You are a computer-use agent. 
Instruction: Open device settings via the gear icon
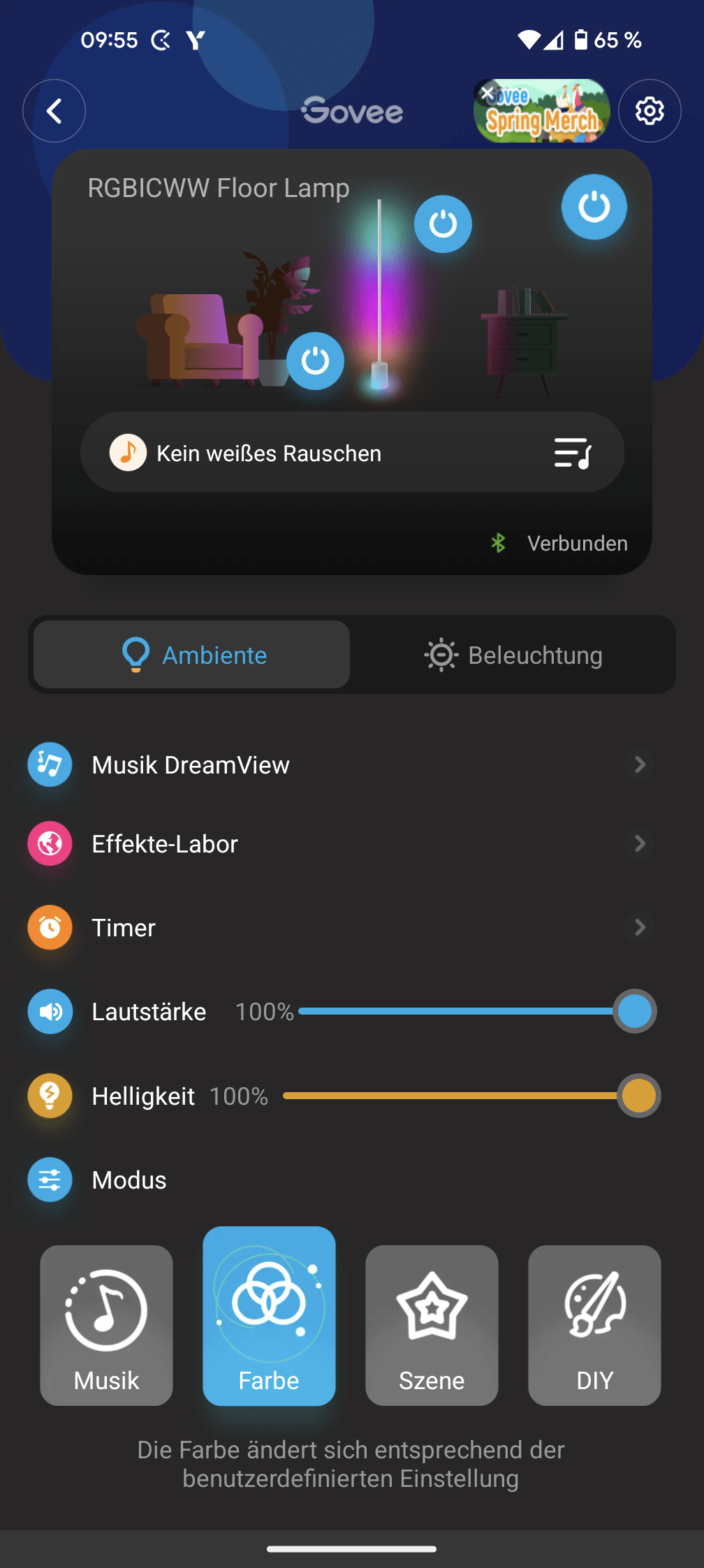click(x=650, y=111)
